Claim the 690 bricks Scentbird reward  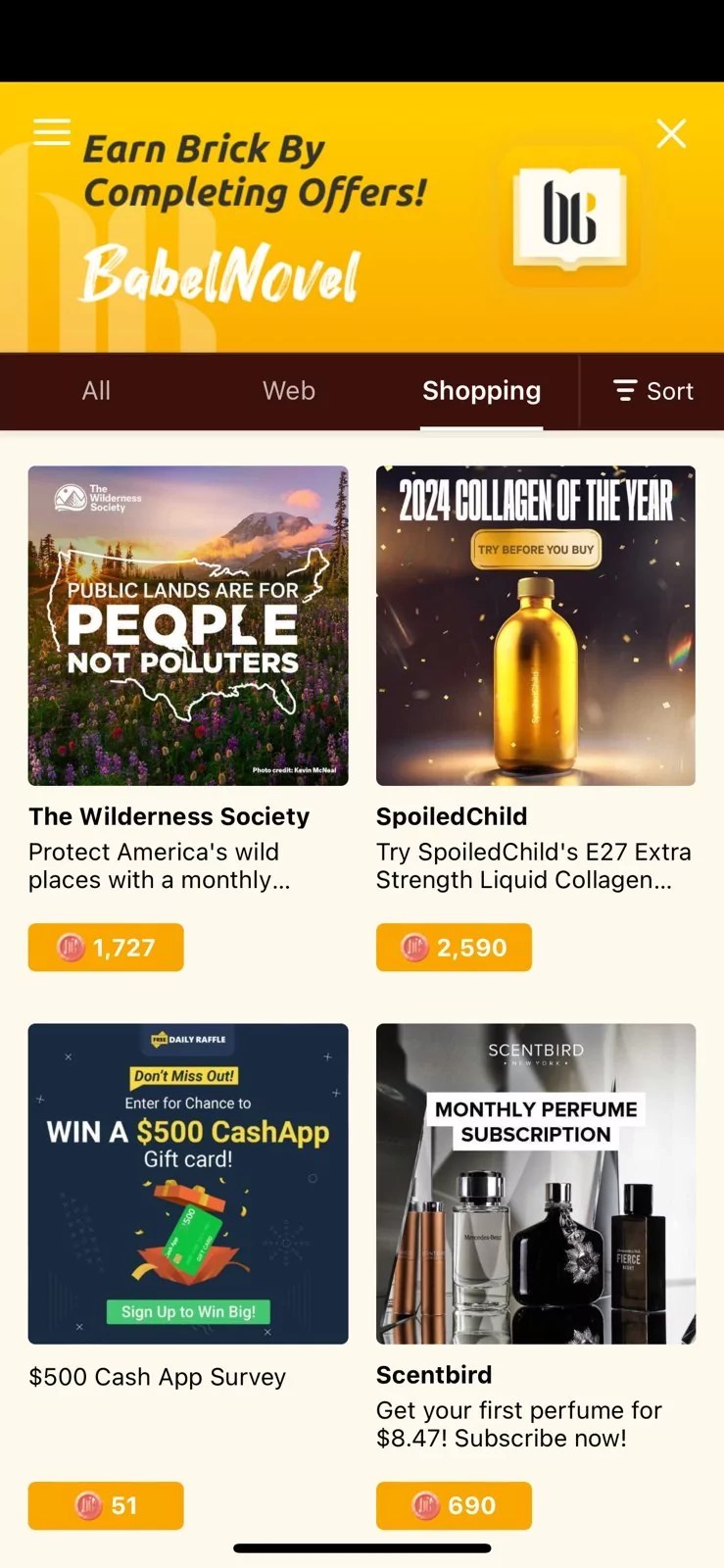coord(454,1505)
